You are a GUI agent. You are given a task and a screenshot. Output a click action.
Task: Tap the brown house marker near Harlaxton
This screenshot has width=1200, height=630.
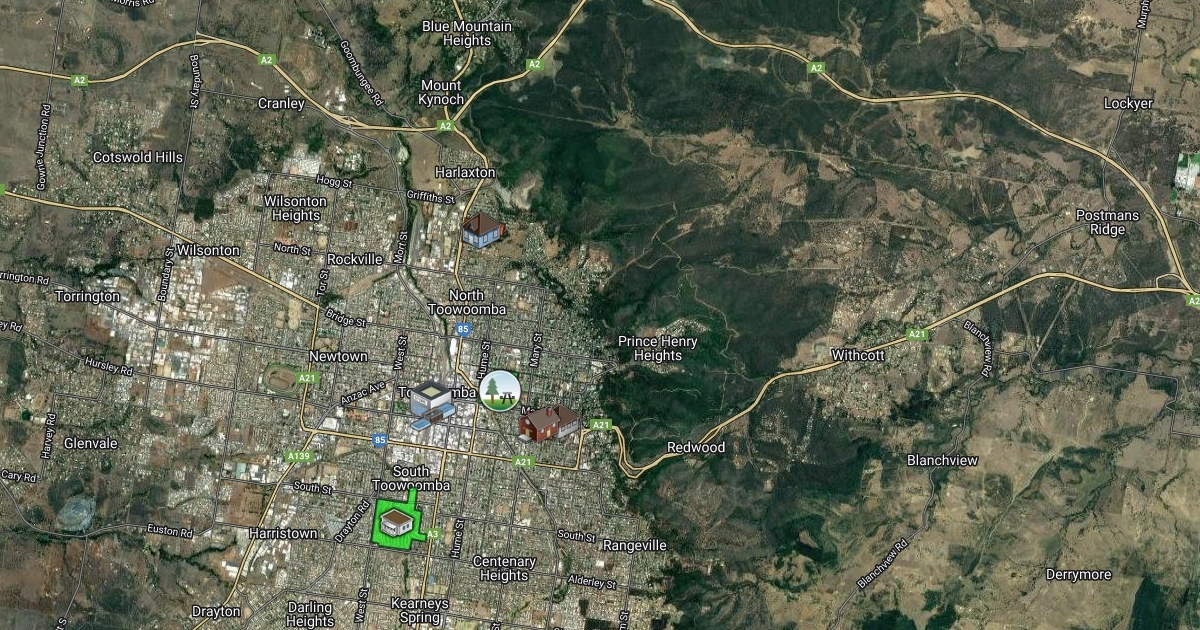point(483,230)
